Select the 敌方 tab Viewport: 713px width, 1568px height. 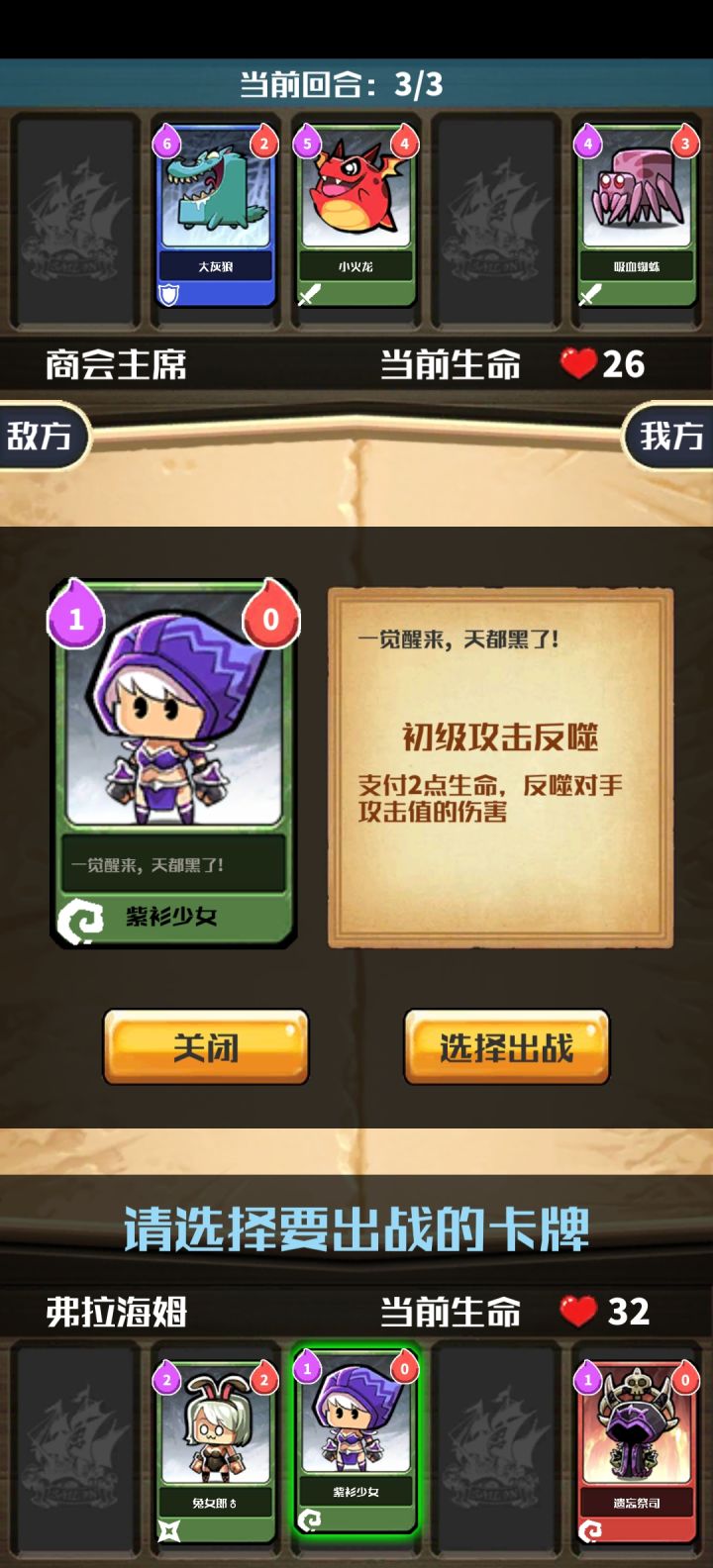(42, 436)
